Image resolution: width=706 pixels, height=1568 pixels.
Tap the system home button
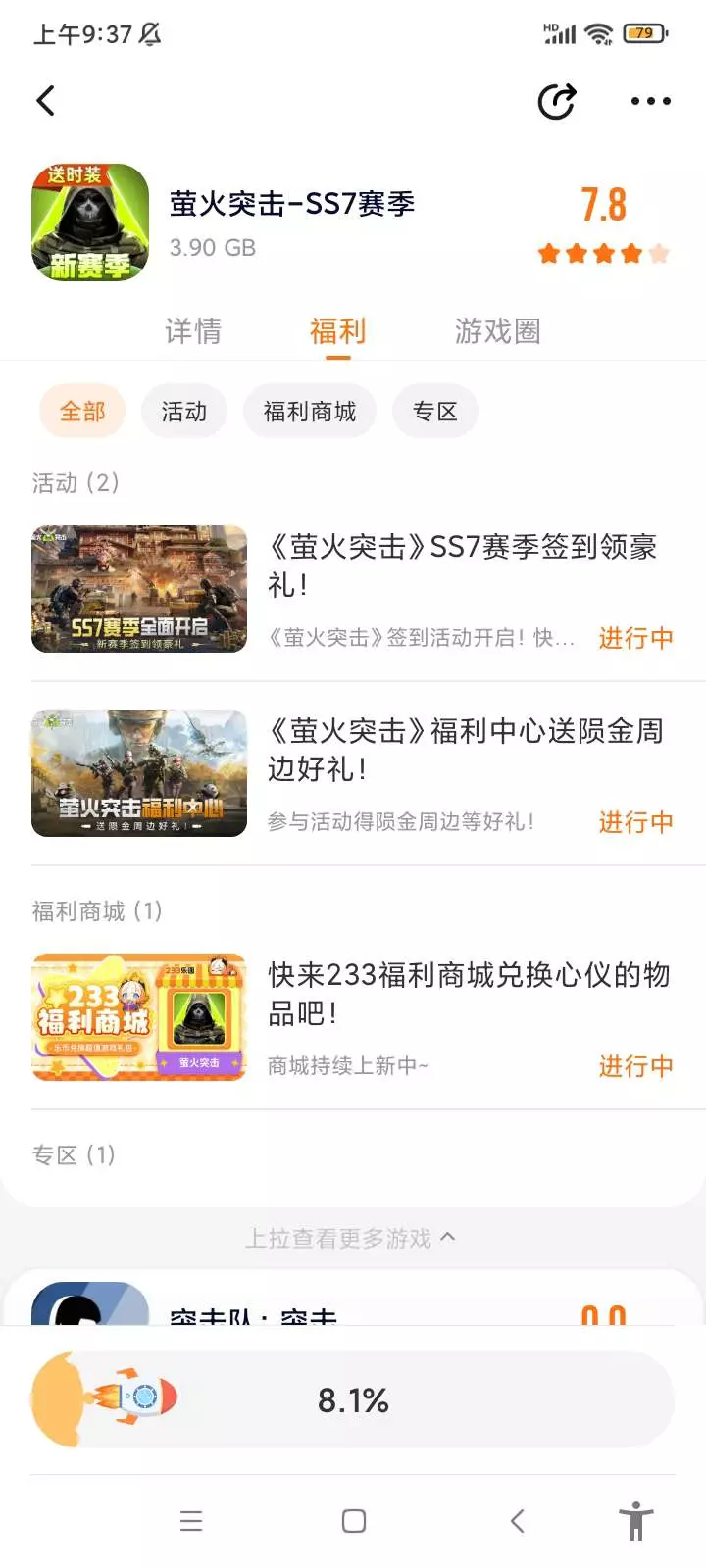(354, 1521)
